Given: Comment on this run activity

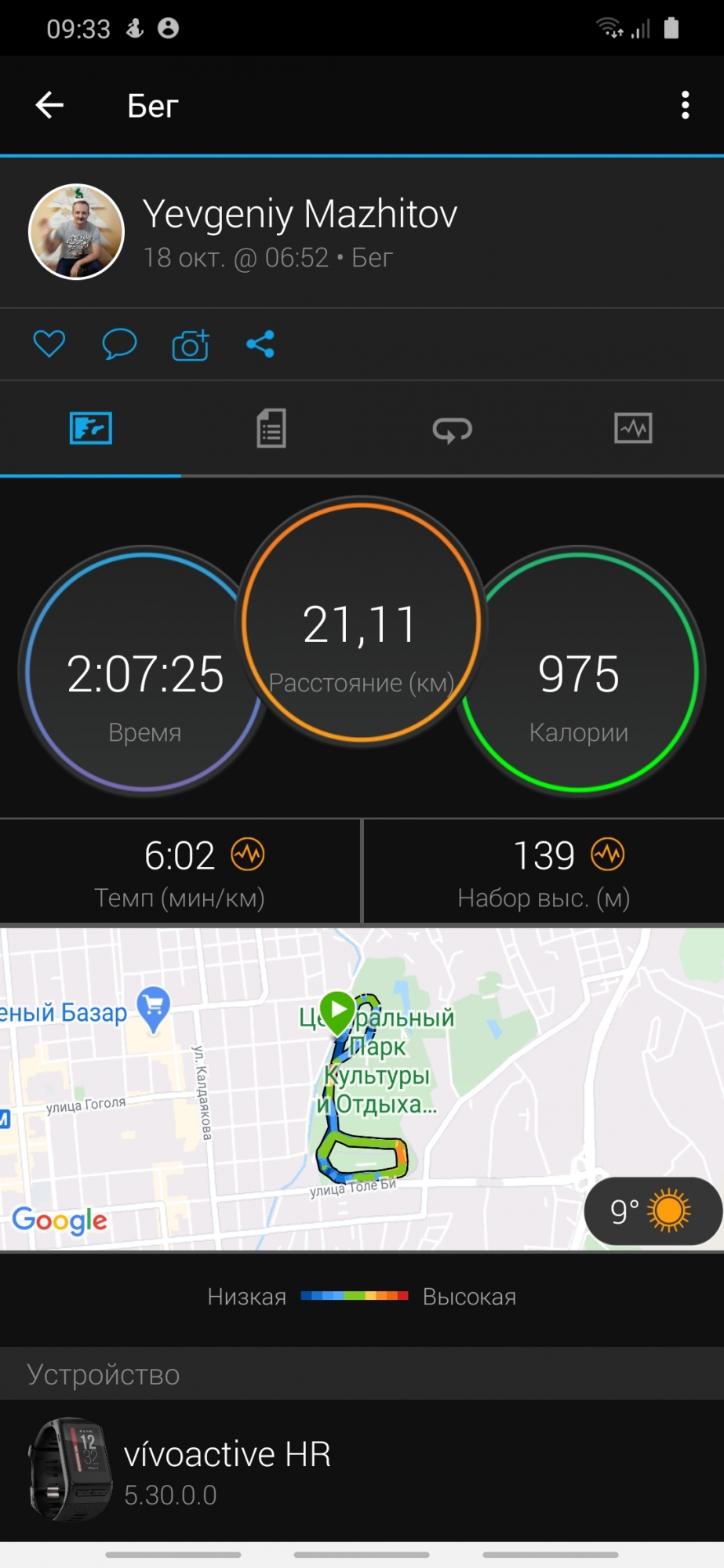Looking at the screenshot, I should pos(119,344).
